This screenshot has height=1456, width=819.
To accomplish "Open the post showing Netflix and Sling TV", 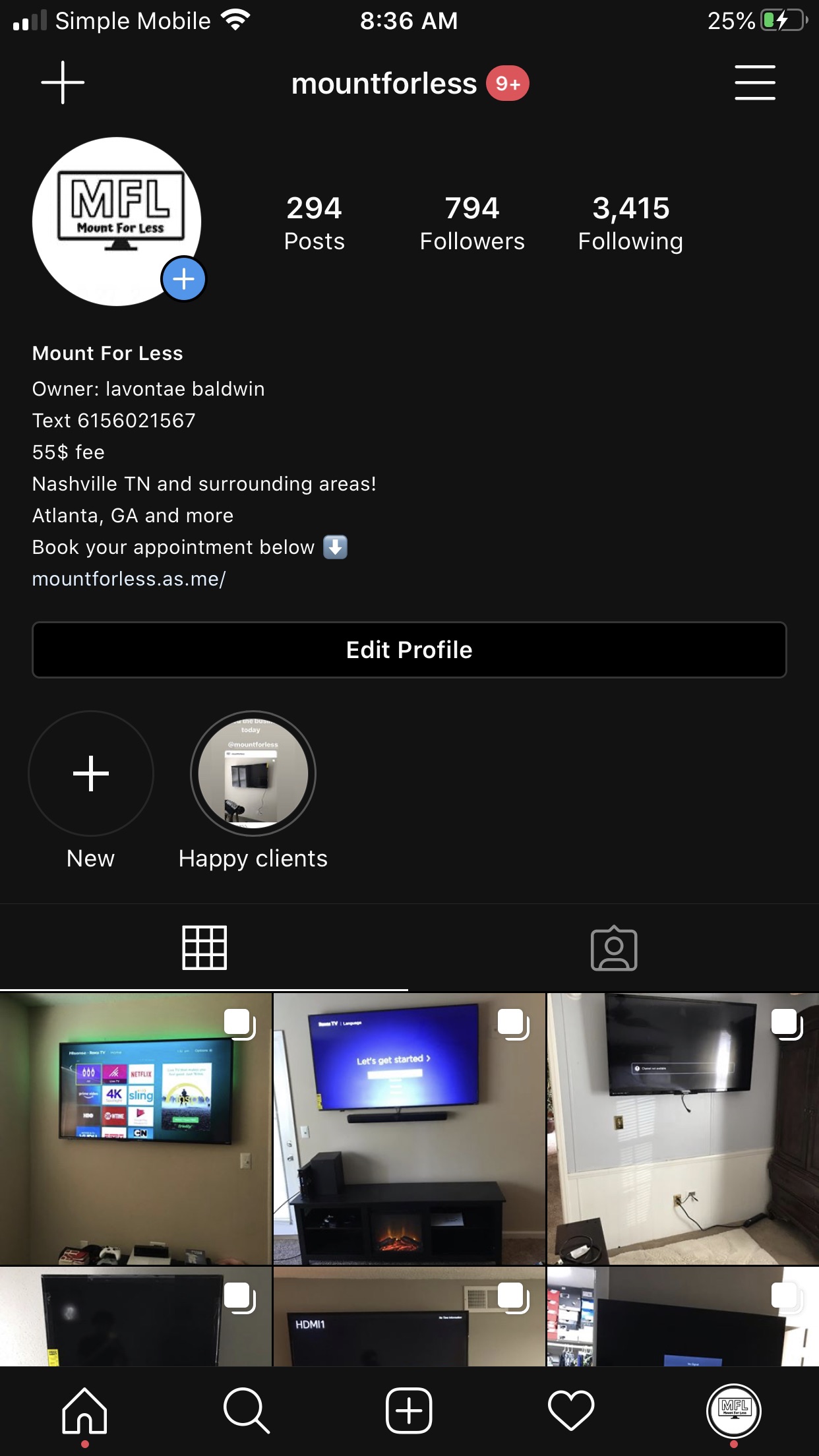I will pos(136,1128).
